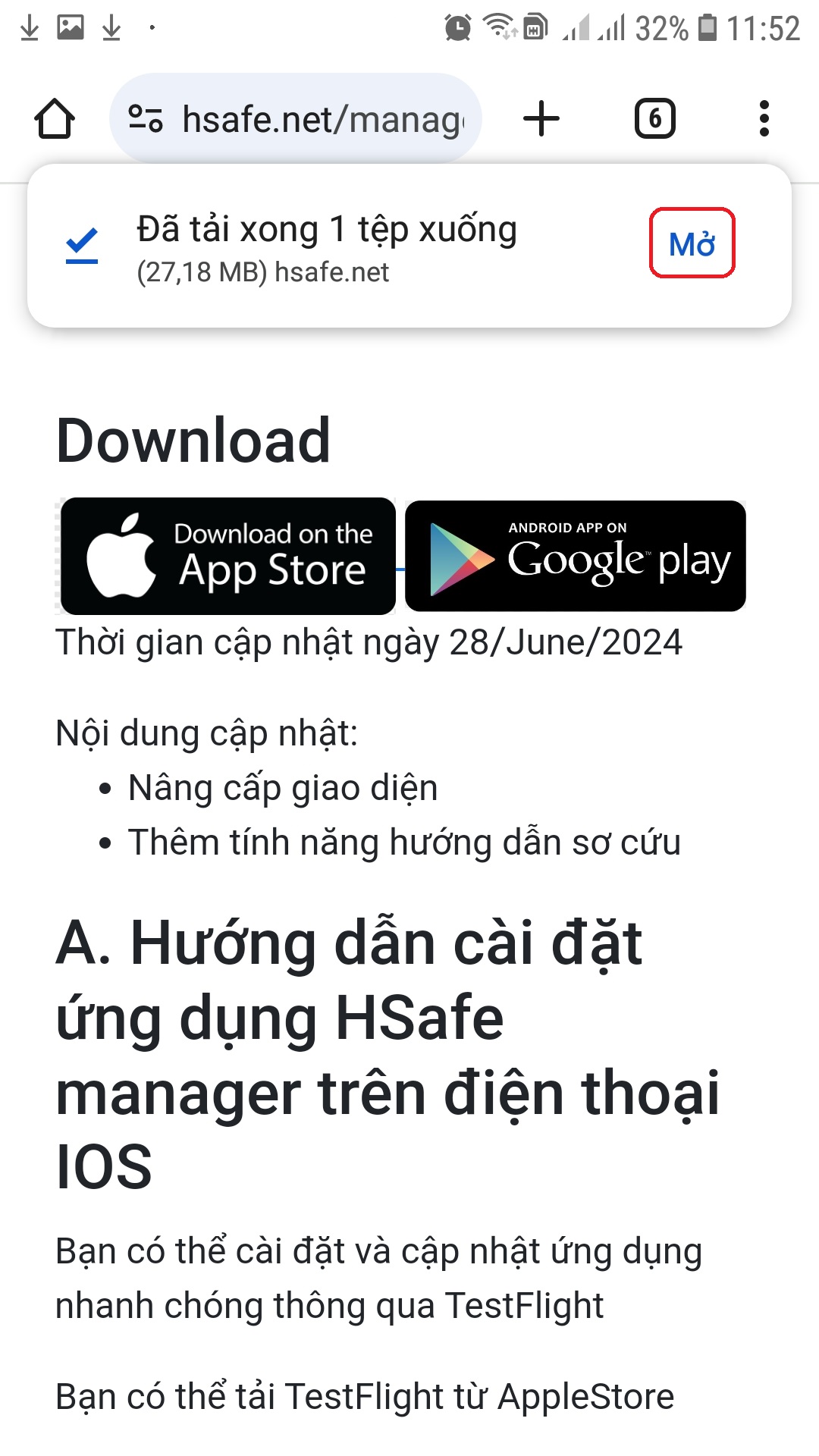Open the Android app on Google Play badge
Screen dimensions: 819x1456
coord(576,556)
